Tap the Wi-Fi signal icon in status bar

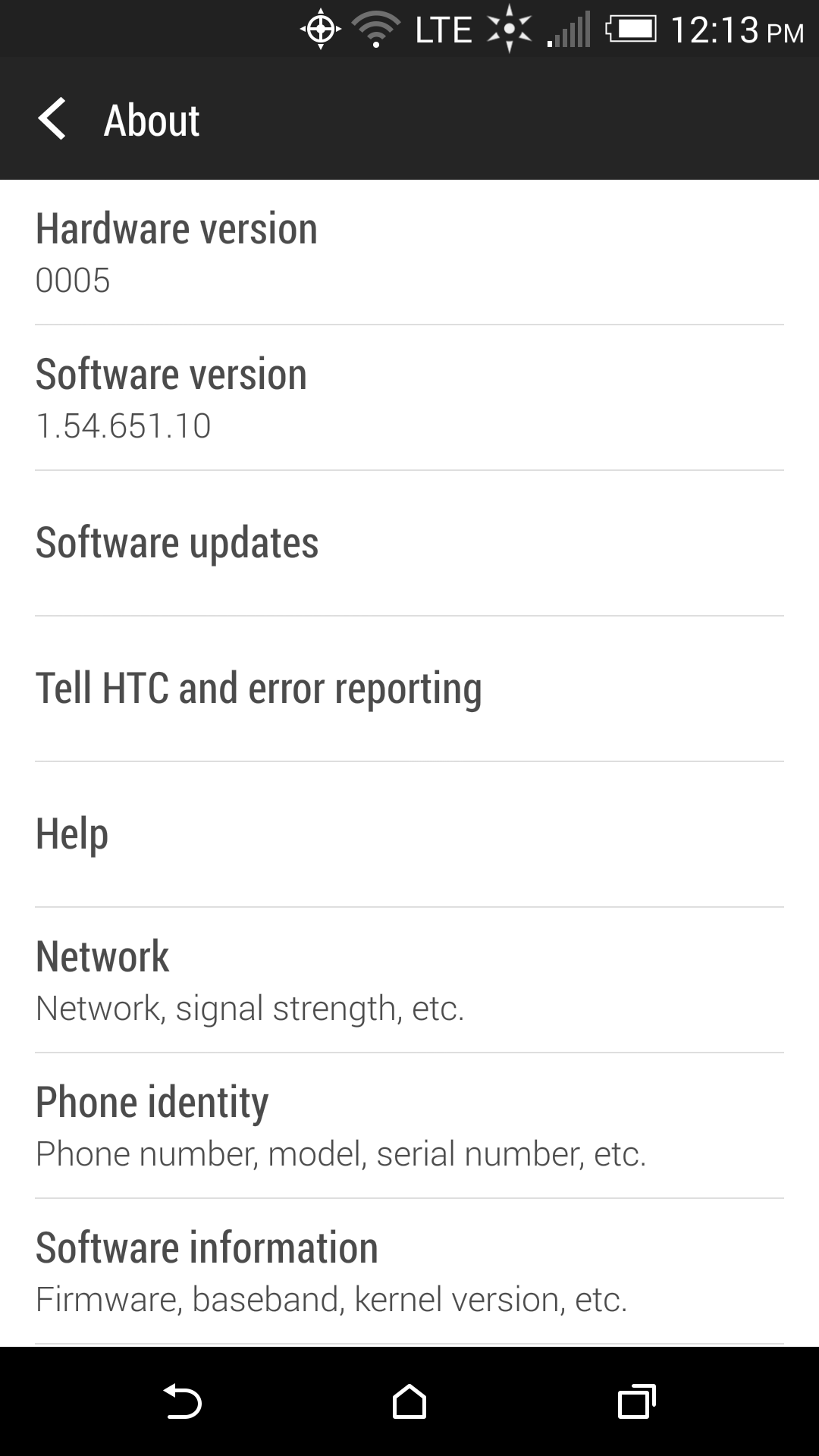coord(377,29)
